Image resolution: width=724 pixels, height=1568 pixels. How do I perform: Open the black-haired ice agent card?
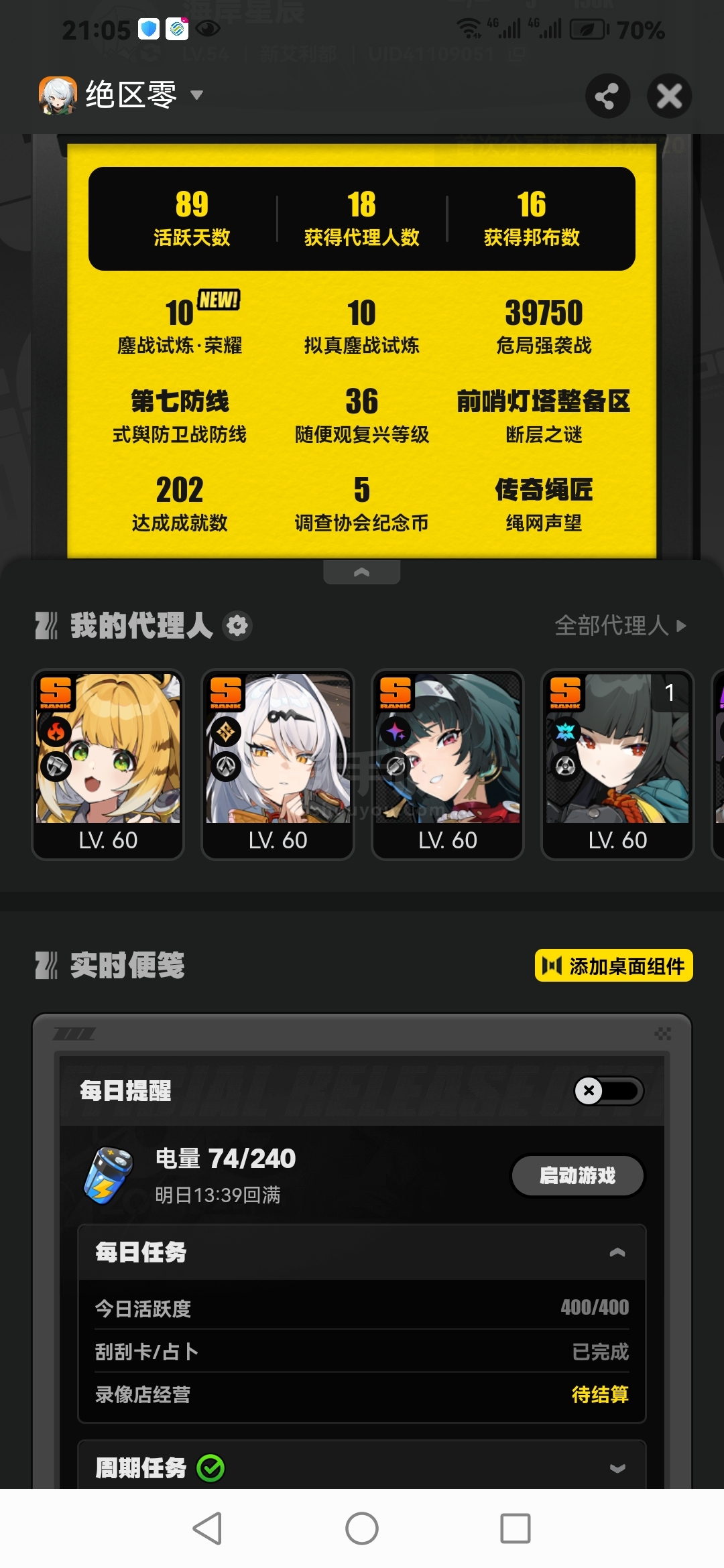(617, 765)
